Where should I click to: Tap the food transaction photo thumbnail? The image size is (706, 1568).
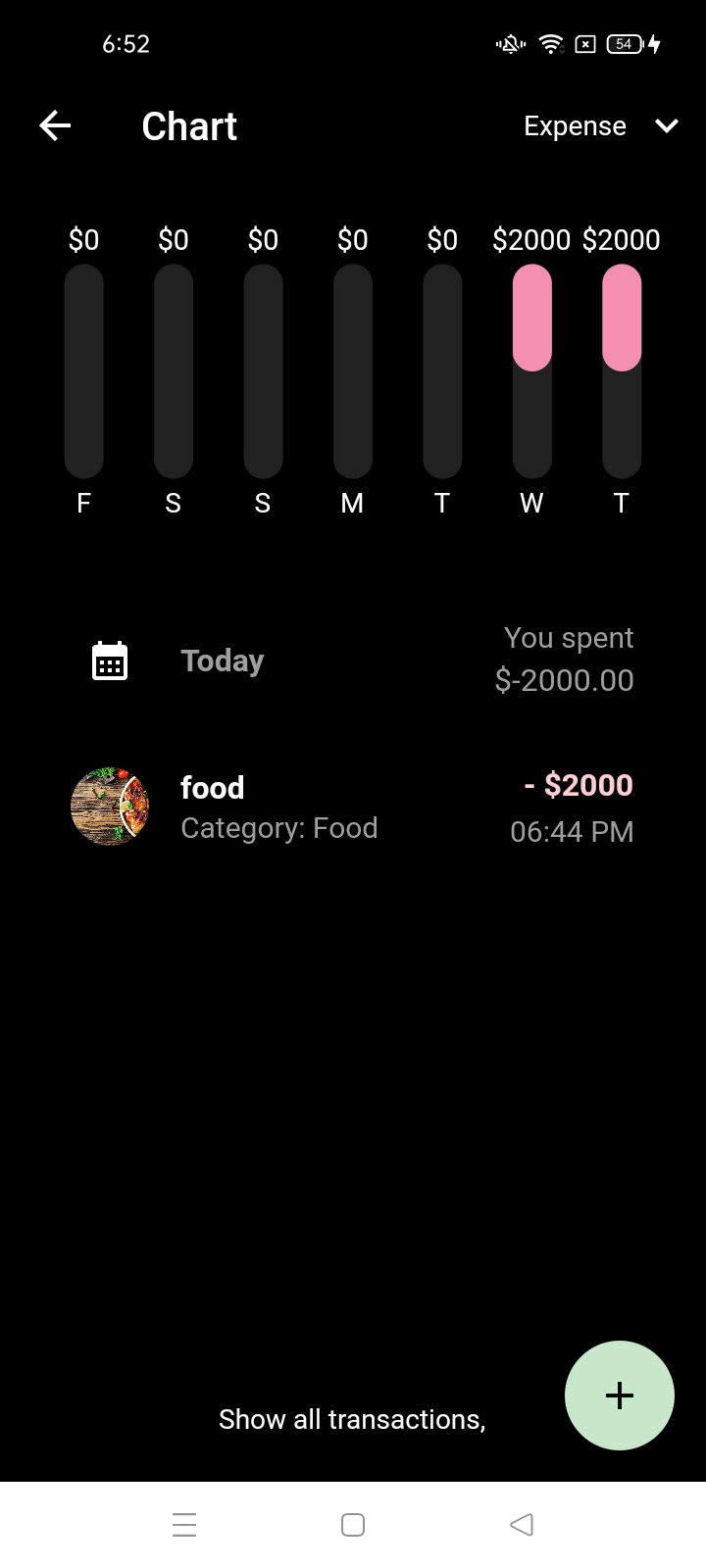[110, 807]
